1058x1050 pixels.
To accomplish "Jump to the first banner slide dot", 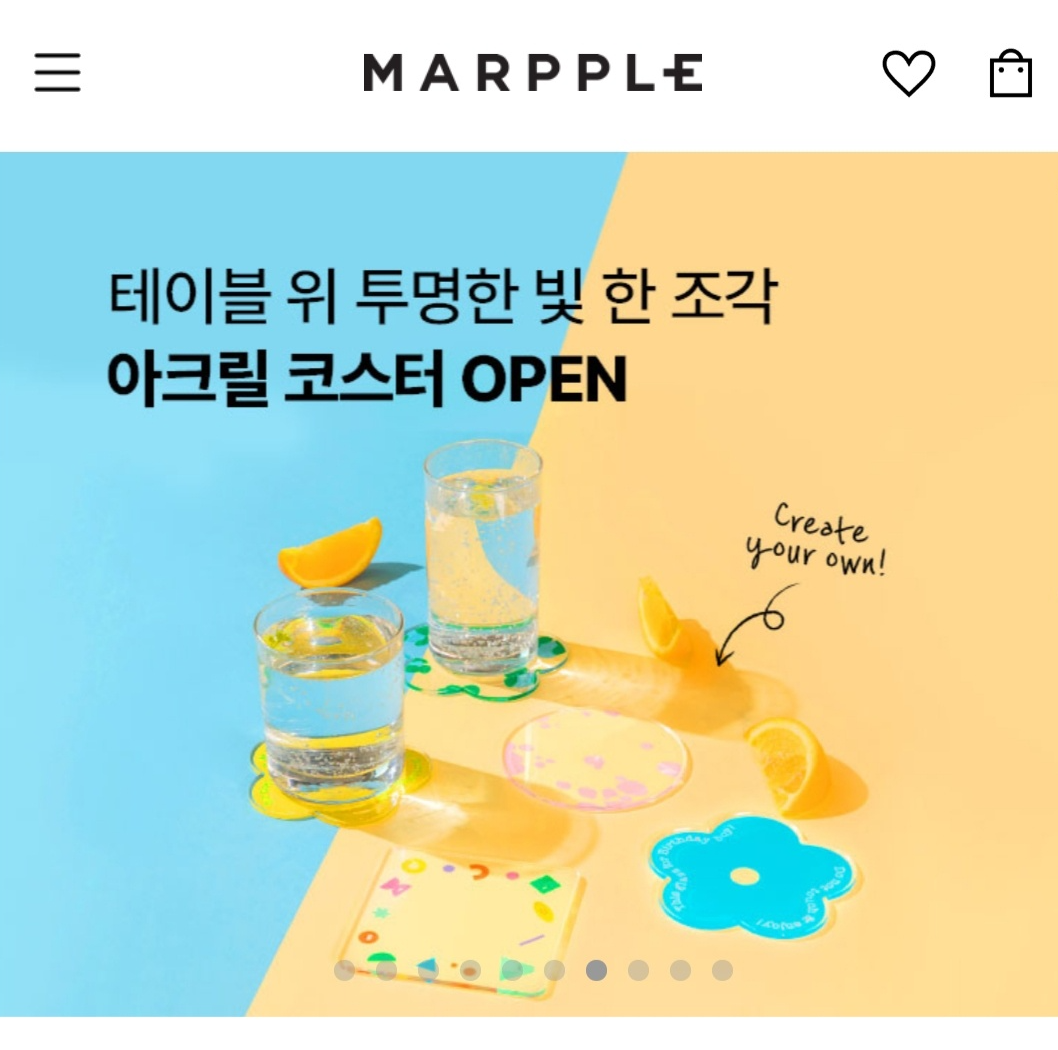I will pyautogui.click(x=344, y=971).
